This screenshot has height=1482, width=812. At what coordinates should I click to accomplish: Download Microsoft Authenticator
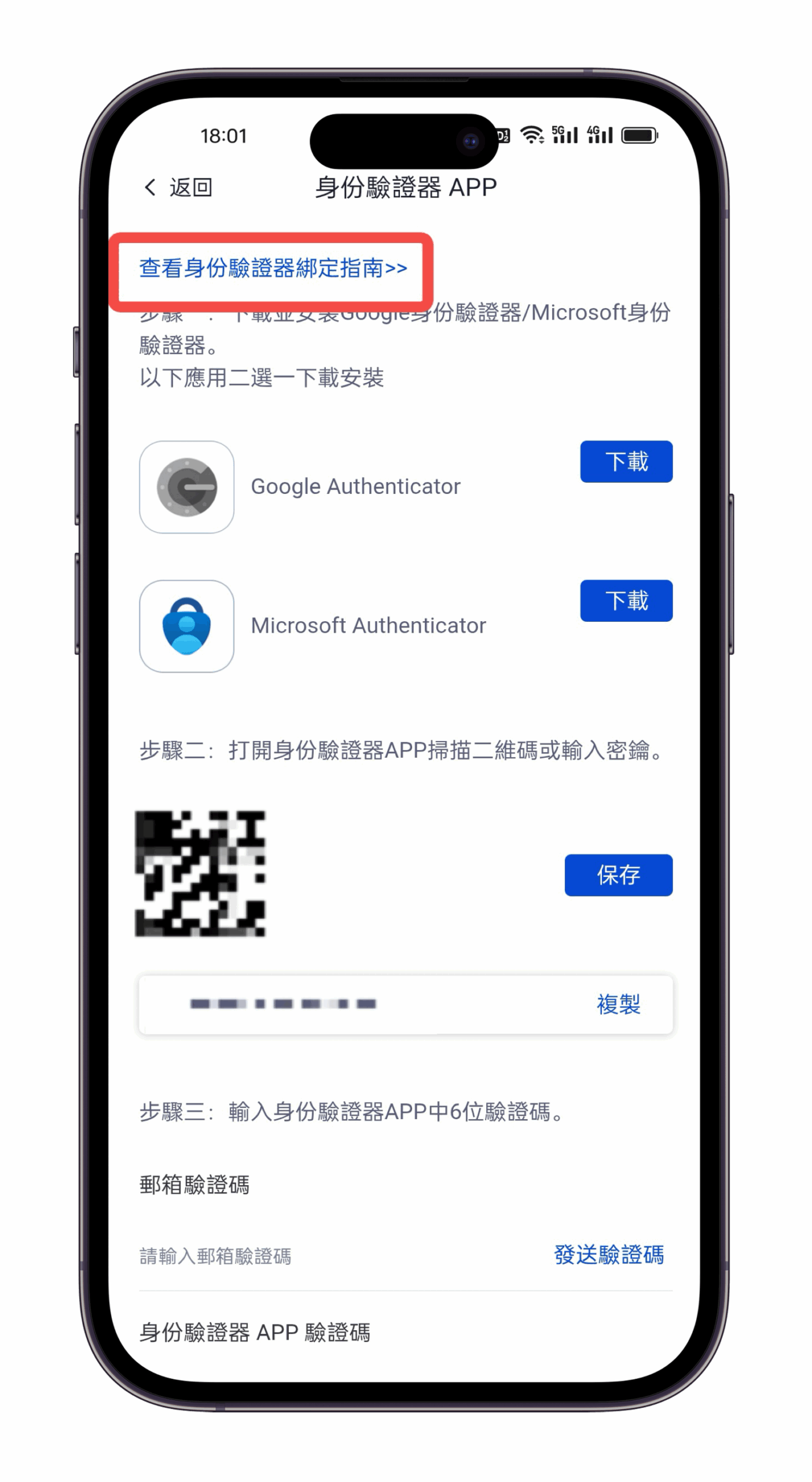(626, 600)
